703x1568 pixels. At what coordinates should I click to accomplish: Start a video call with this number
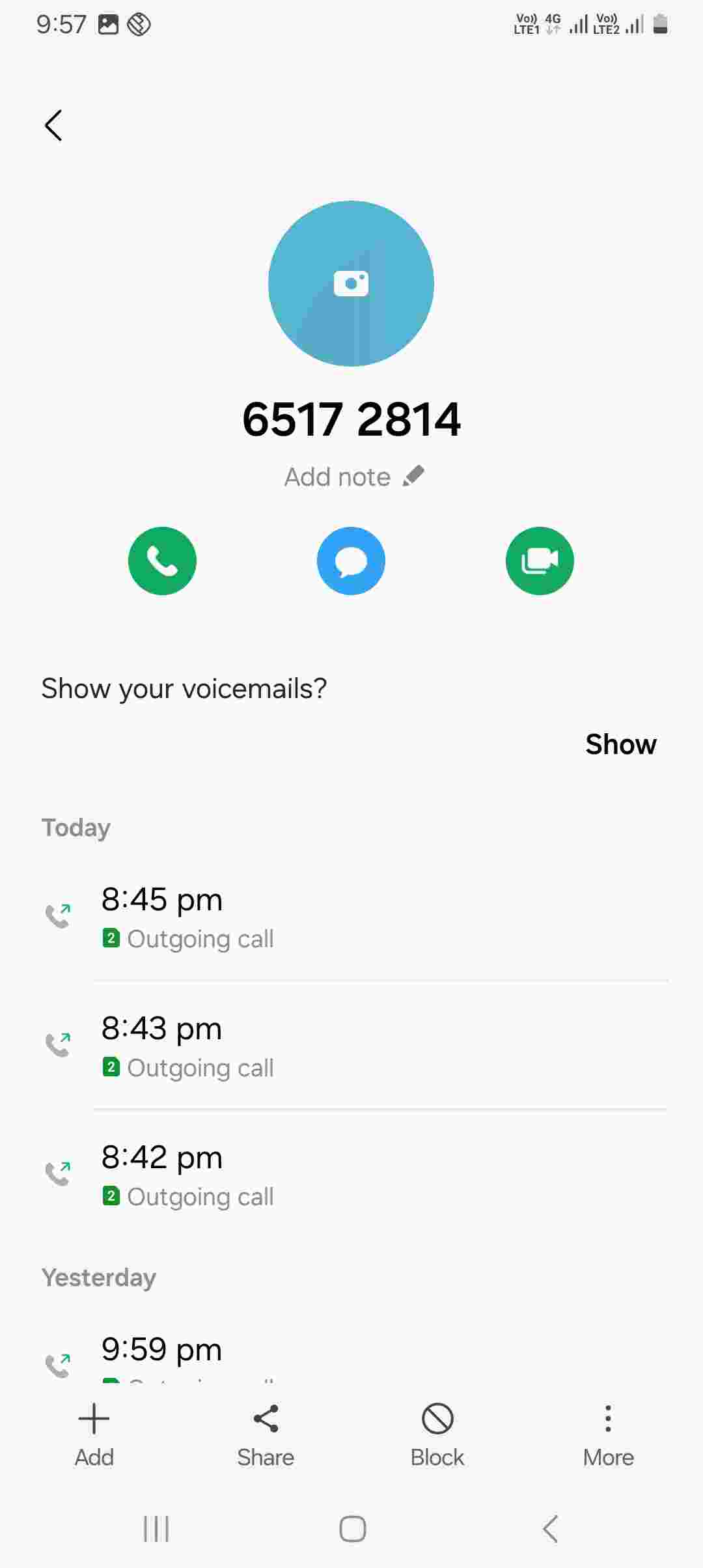coord(540,561)
